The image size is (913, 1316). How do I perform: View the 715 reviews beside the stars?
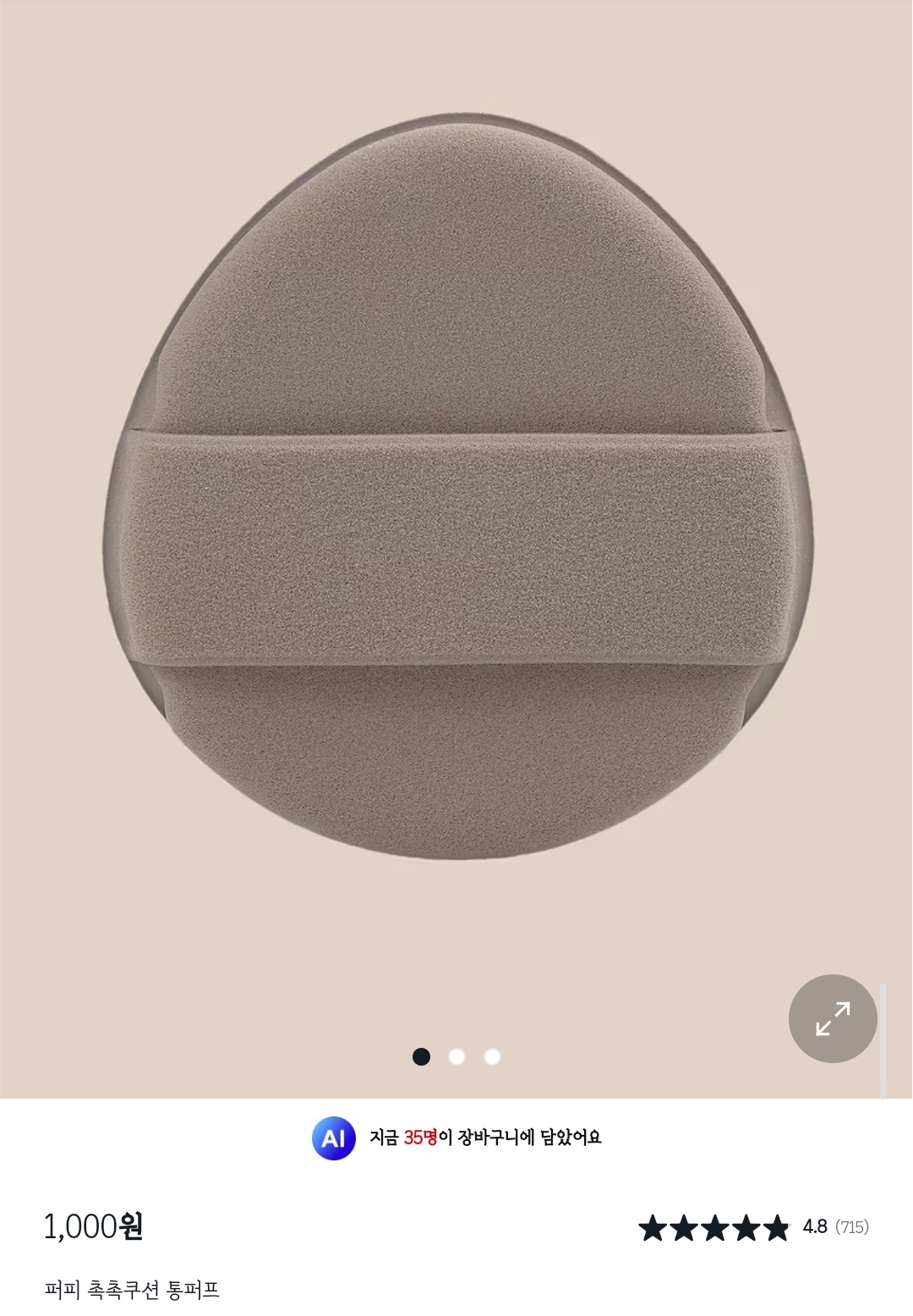(851, 1227)
